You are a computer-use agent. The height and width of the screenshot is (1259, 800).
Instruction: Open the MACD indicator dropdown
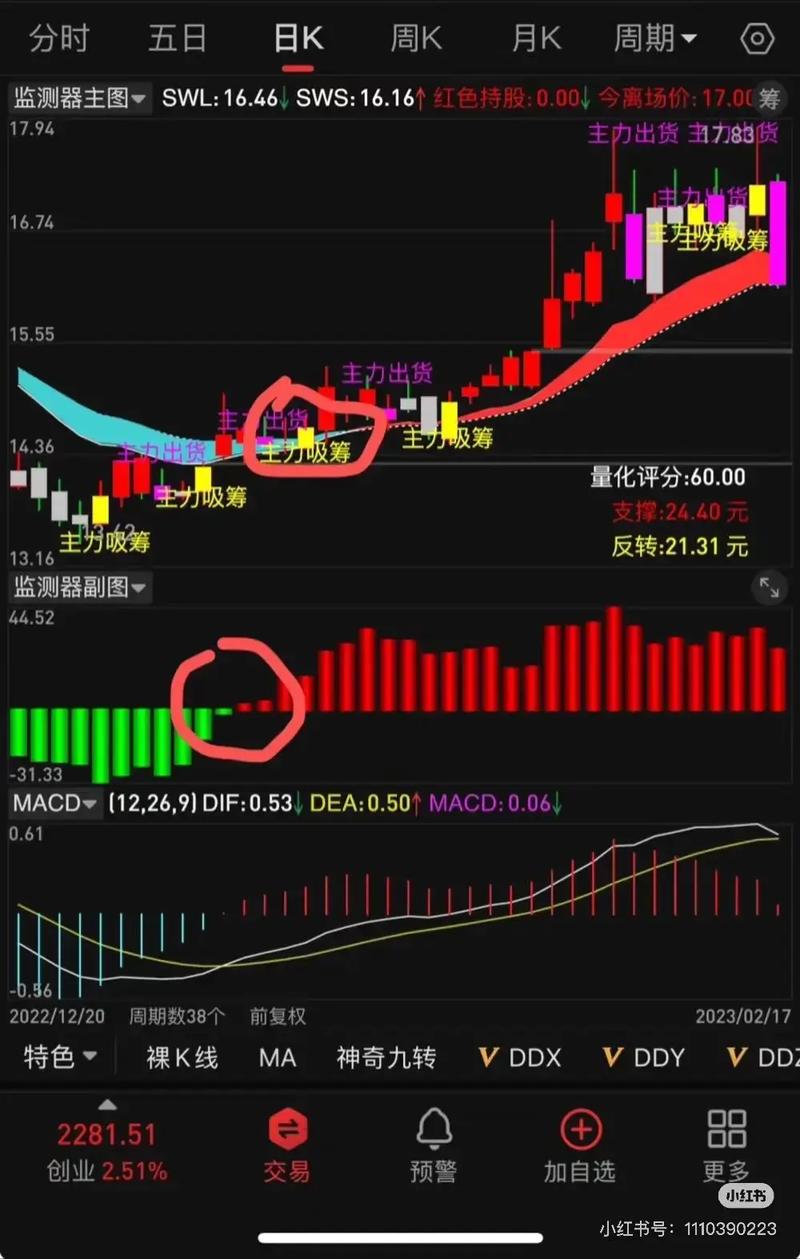pos(55,803)
